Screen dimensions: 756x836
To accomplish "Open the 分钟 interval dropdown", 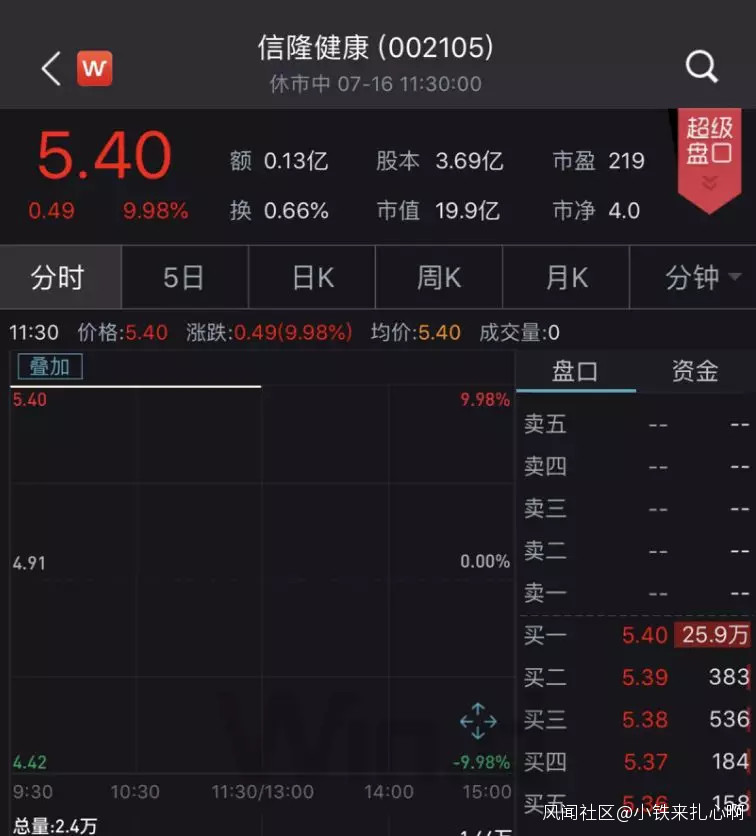I will click(x=702, y=278).
